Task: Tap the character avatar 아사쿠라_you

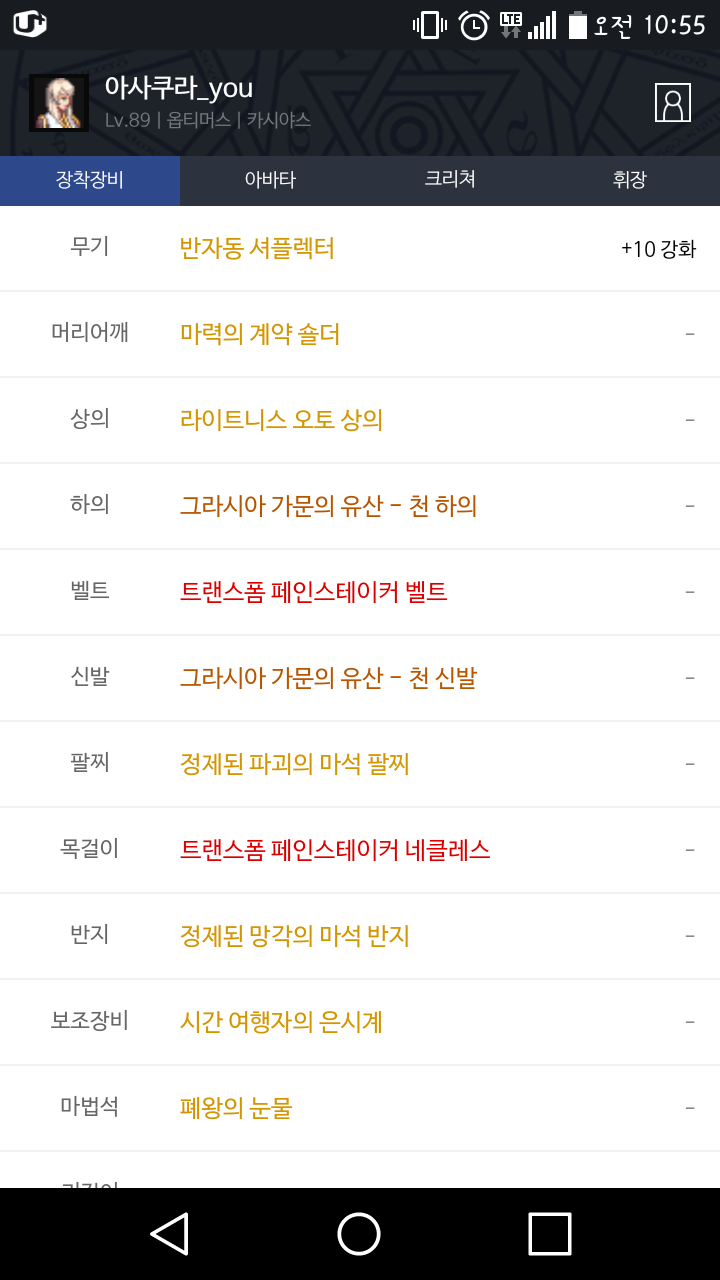Action: click(59, 103)
